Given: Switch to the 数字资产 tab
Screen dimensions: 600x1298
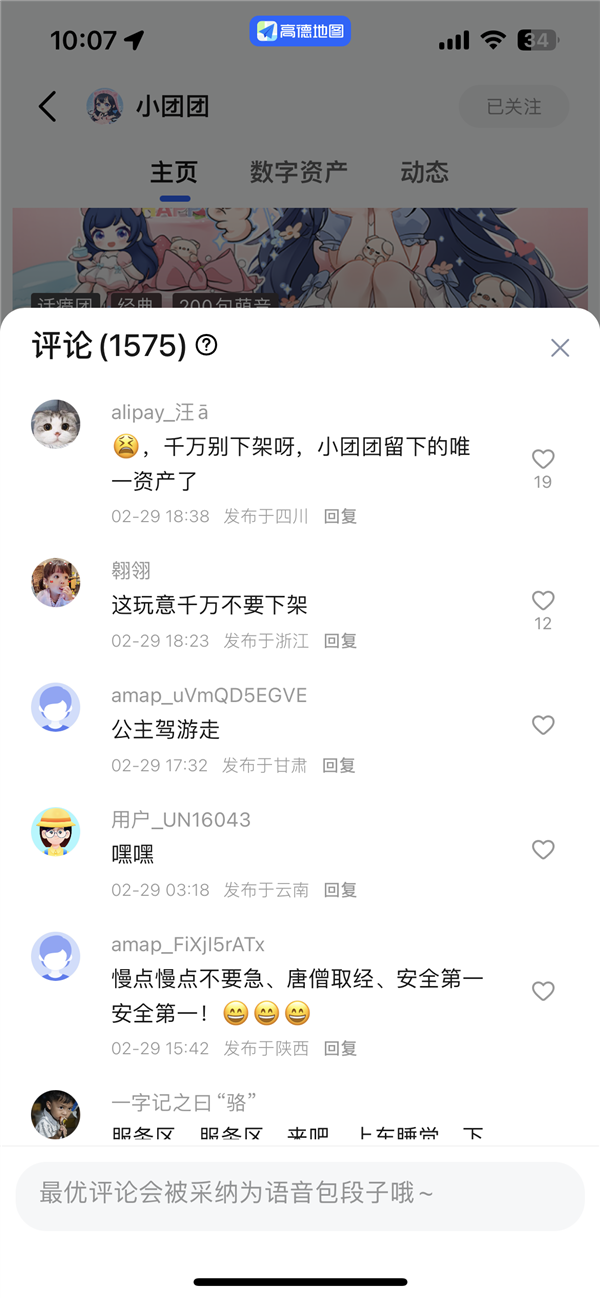Looking at the screenshot, I should point(298,171).
